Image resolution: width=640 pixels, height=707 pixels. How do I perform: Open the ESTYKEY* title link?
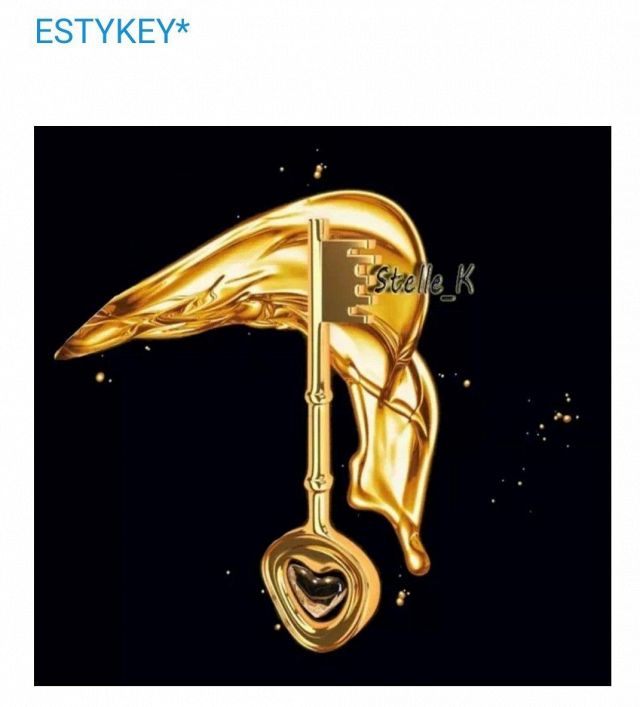tap(111, 31)
